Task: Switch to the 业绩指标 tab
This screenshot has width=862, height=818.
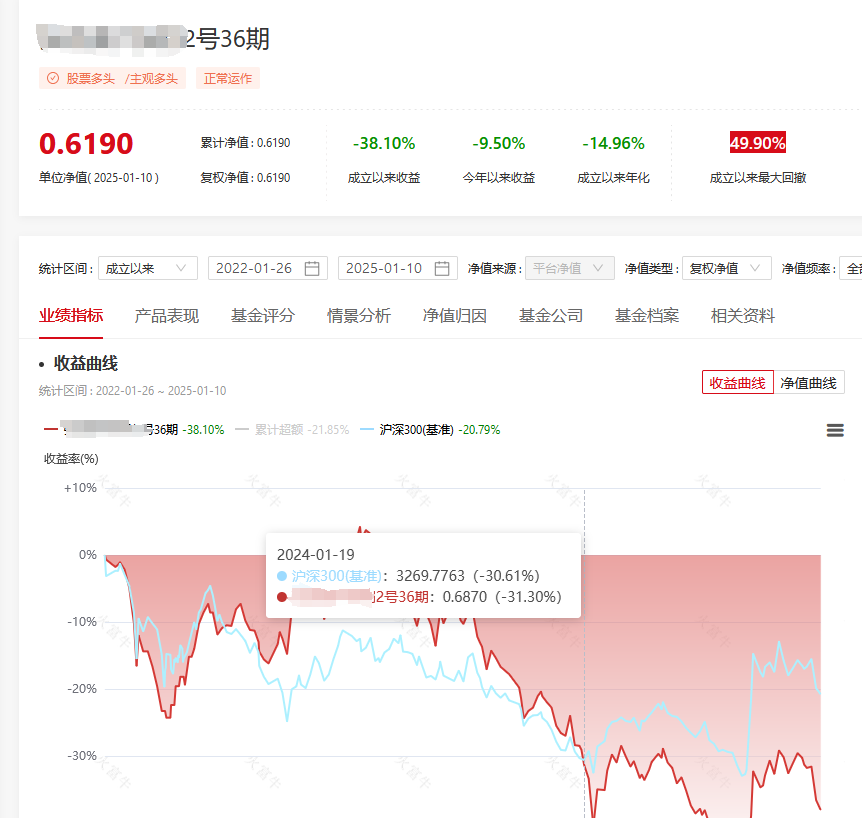Action: pyautogui.click(x=71, y=316)
